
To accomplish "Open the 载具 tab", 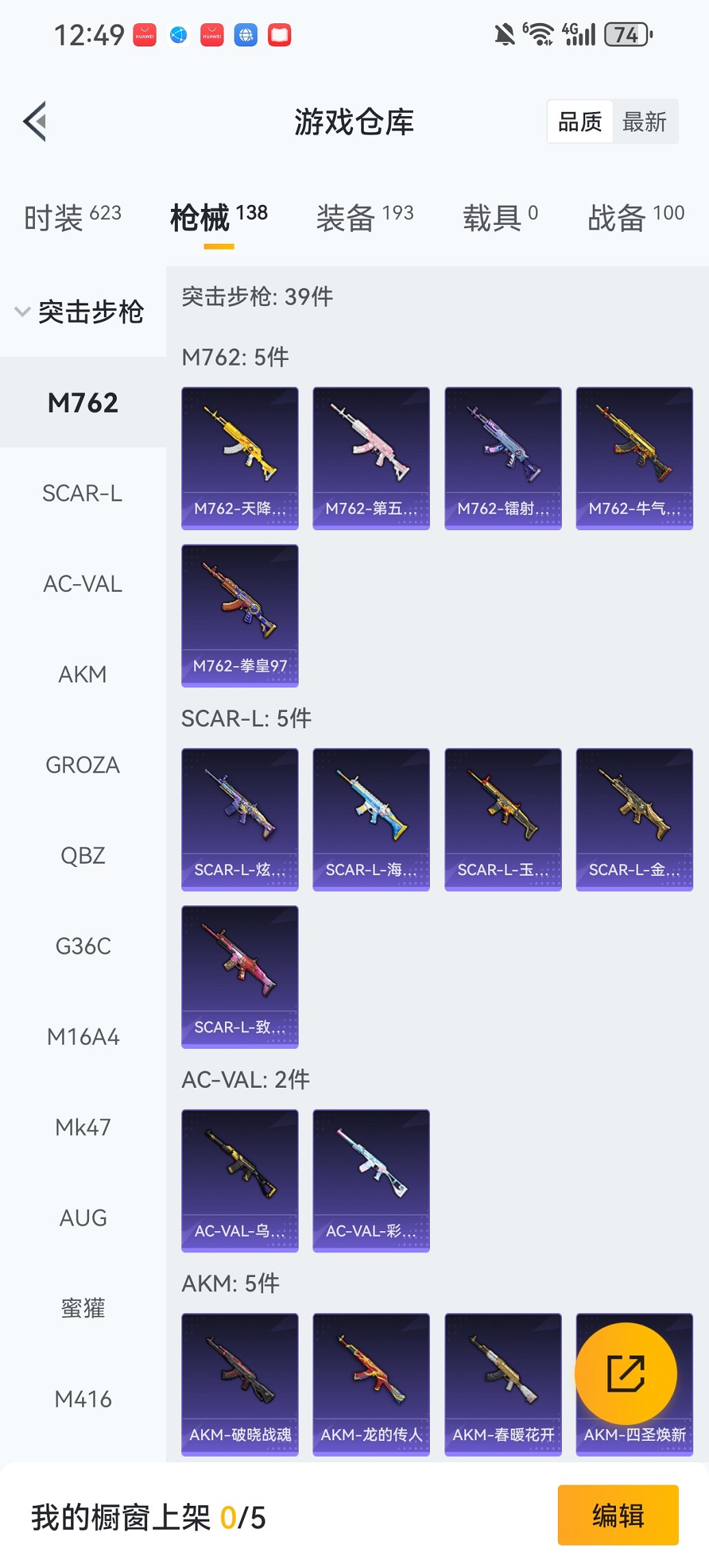I will (x=500, y=217).
